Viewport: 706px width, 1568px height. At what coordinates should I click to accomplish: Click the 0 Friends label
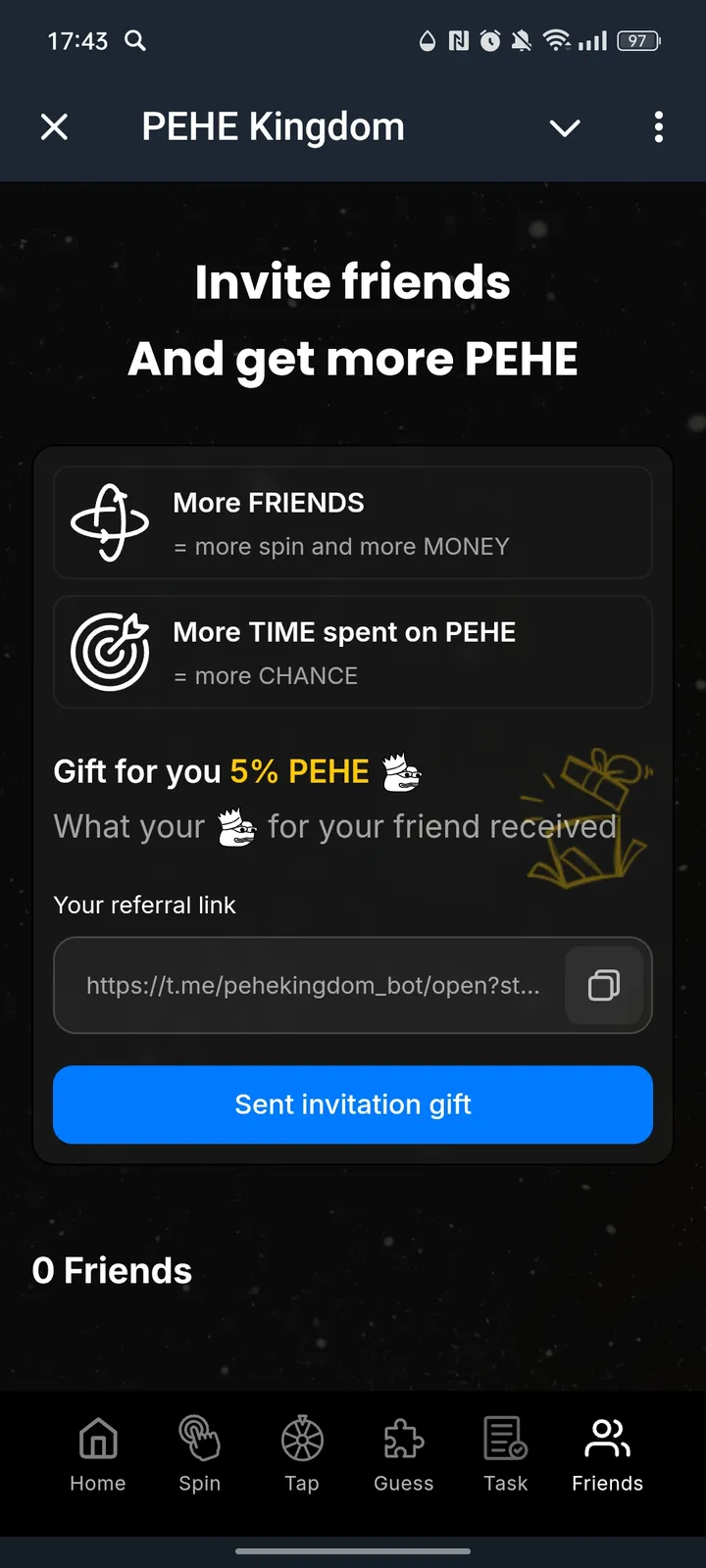[x=112, y=1270]
